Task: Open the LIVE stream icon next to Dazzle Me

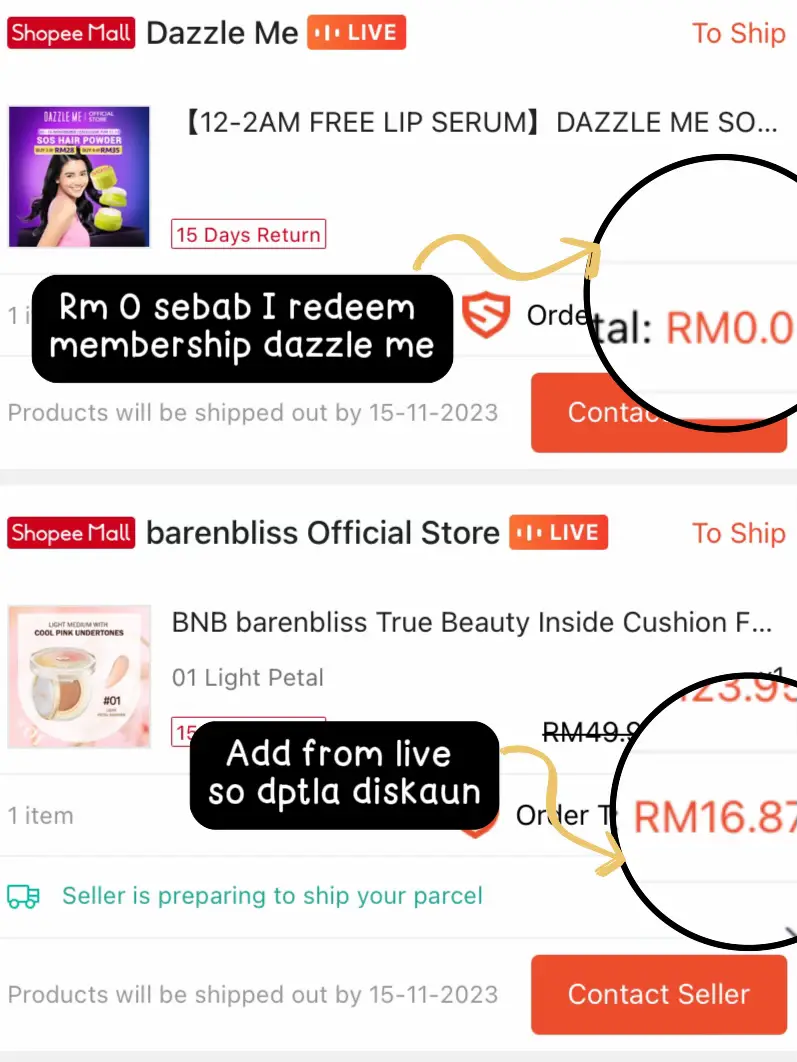Action: [x=356, y=32]
